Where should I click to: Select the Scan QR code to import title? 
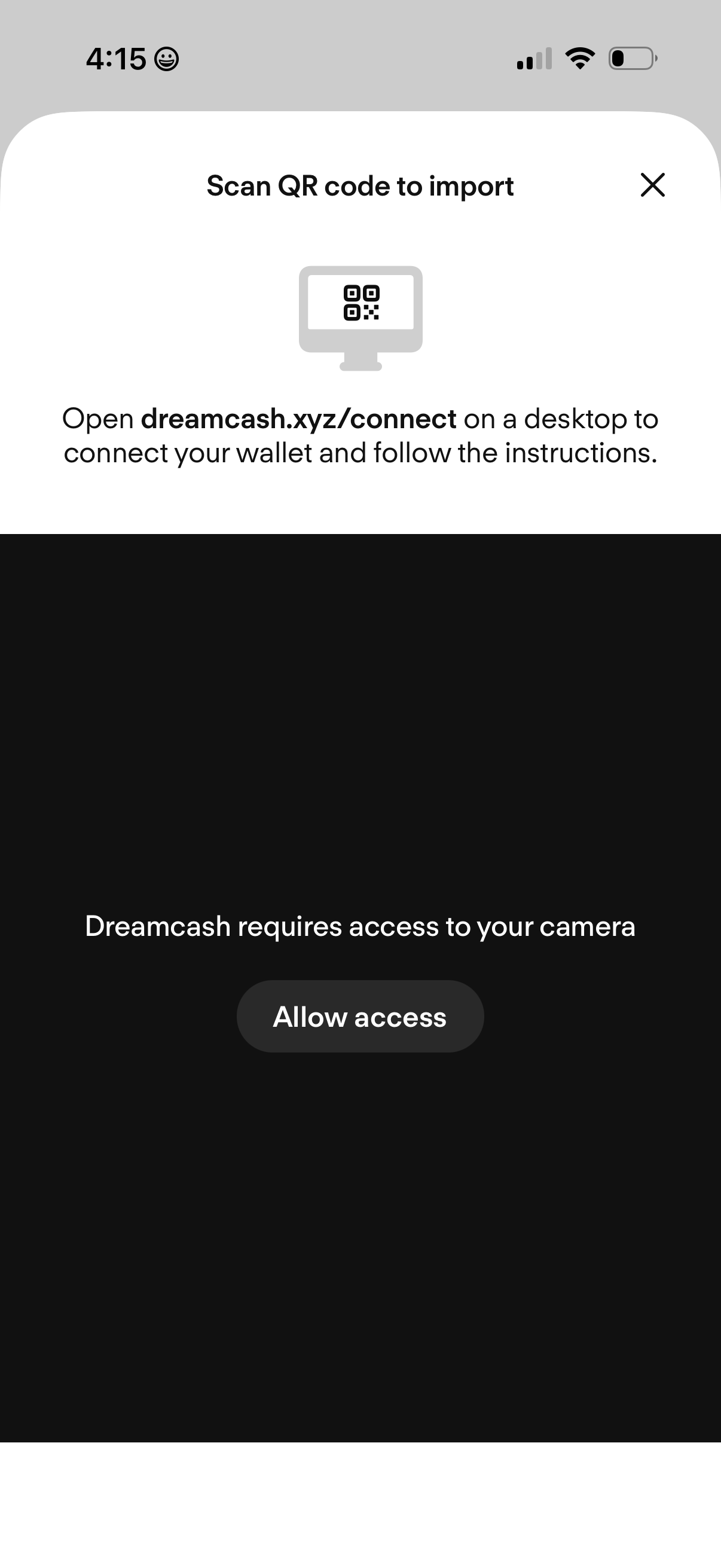coord(360,185)
